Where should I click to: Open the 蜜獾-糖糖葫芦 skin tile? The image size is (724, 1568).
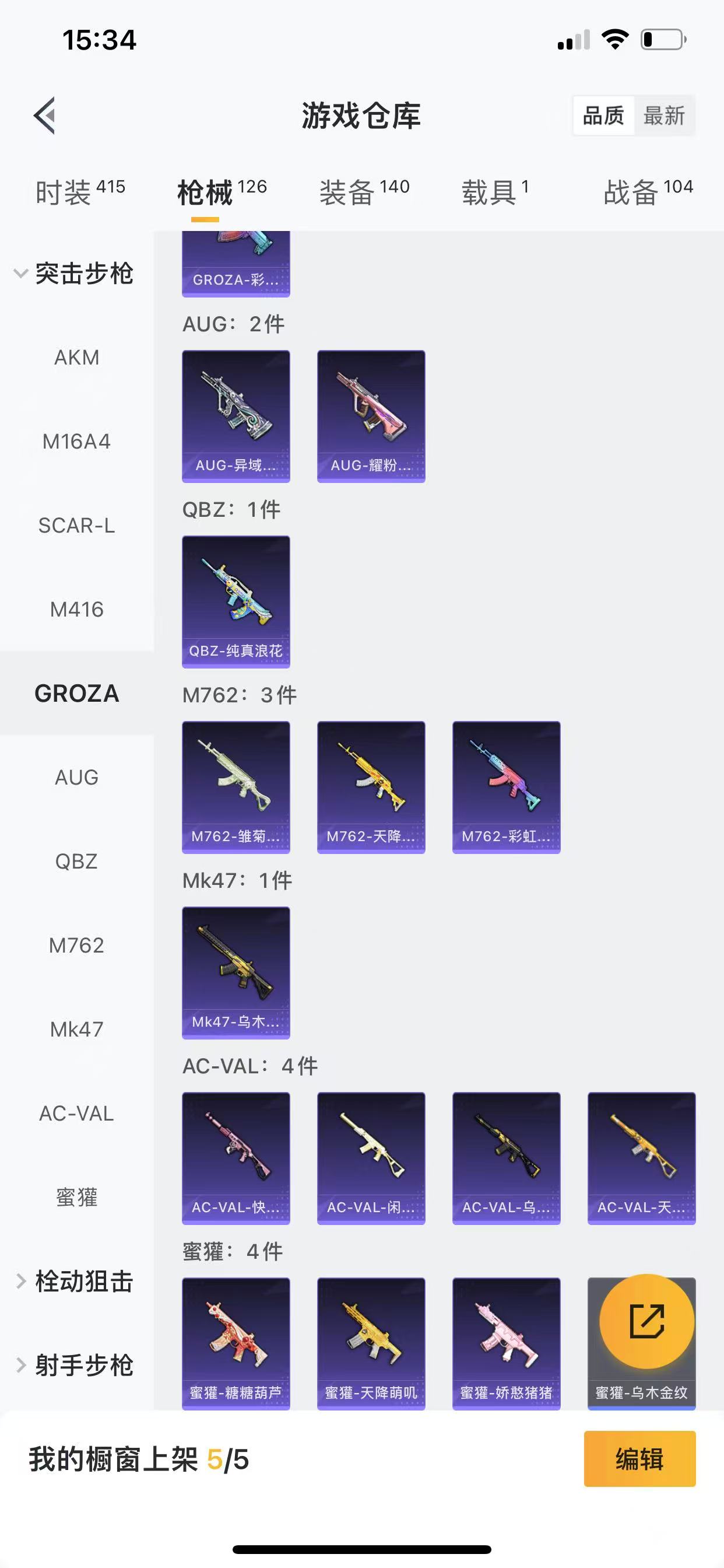236,1343
